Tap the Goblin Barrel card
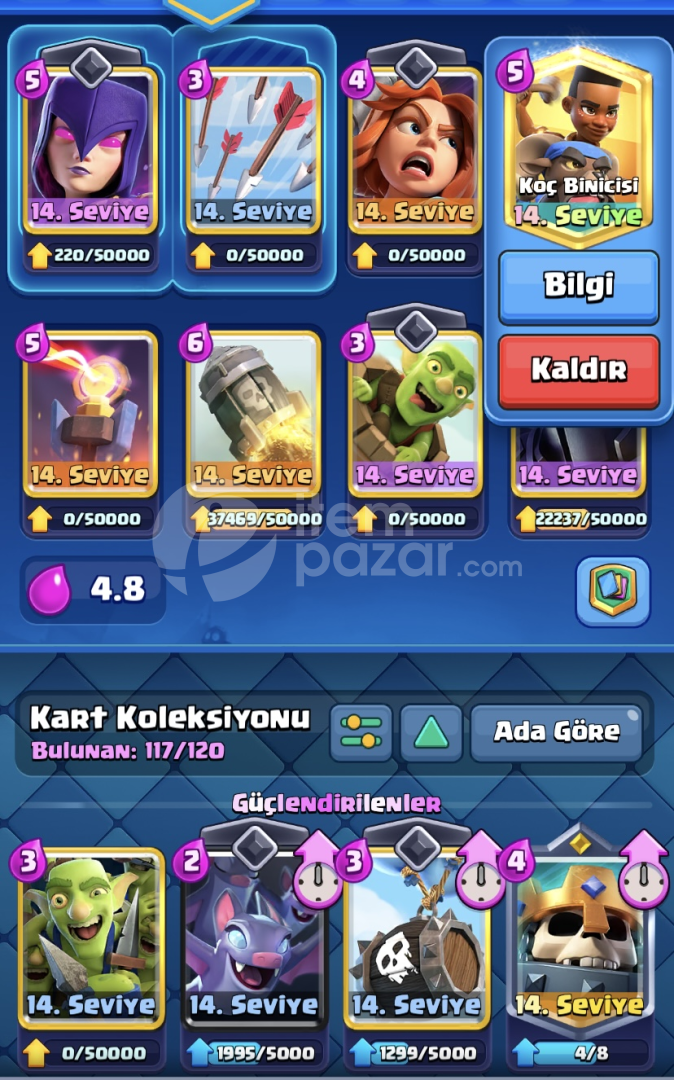The height and width of the screenshot is (1080, 674). pos(415,414)
